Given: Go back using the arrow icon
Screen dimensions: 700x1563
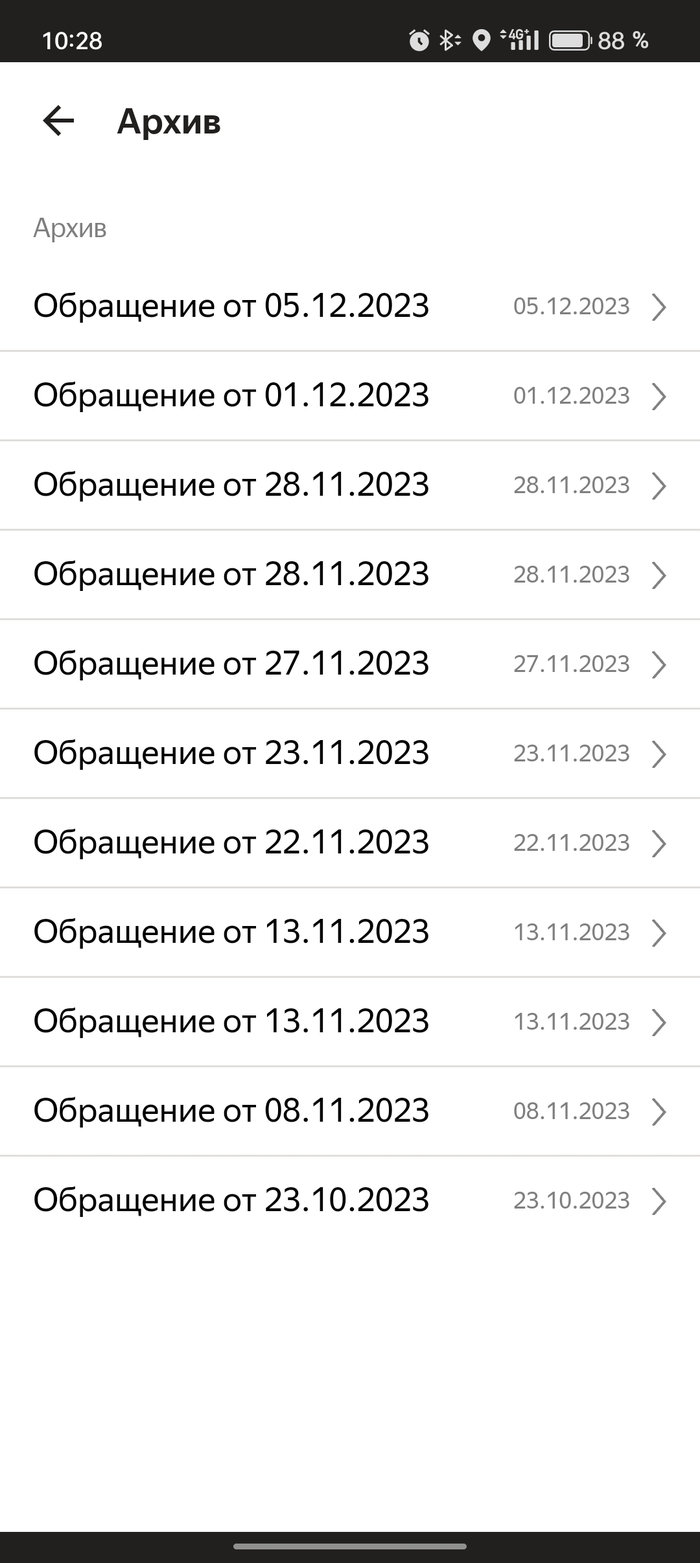Looking at the screenshot, I should [58, 121].
